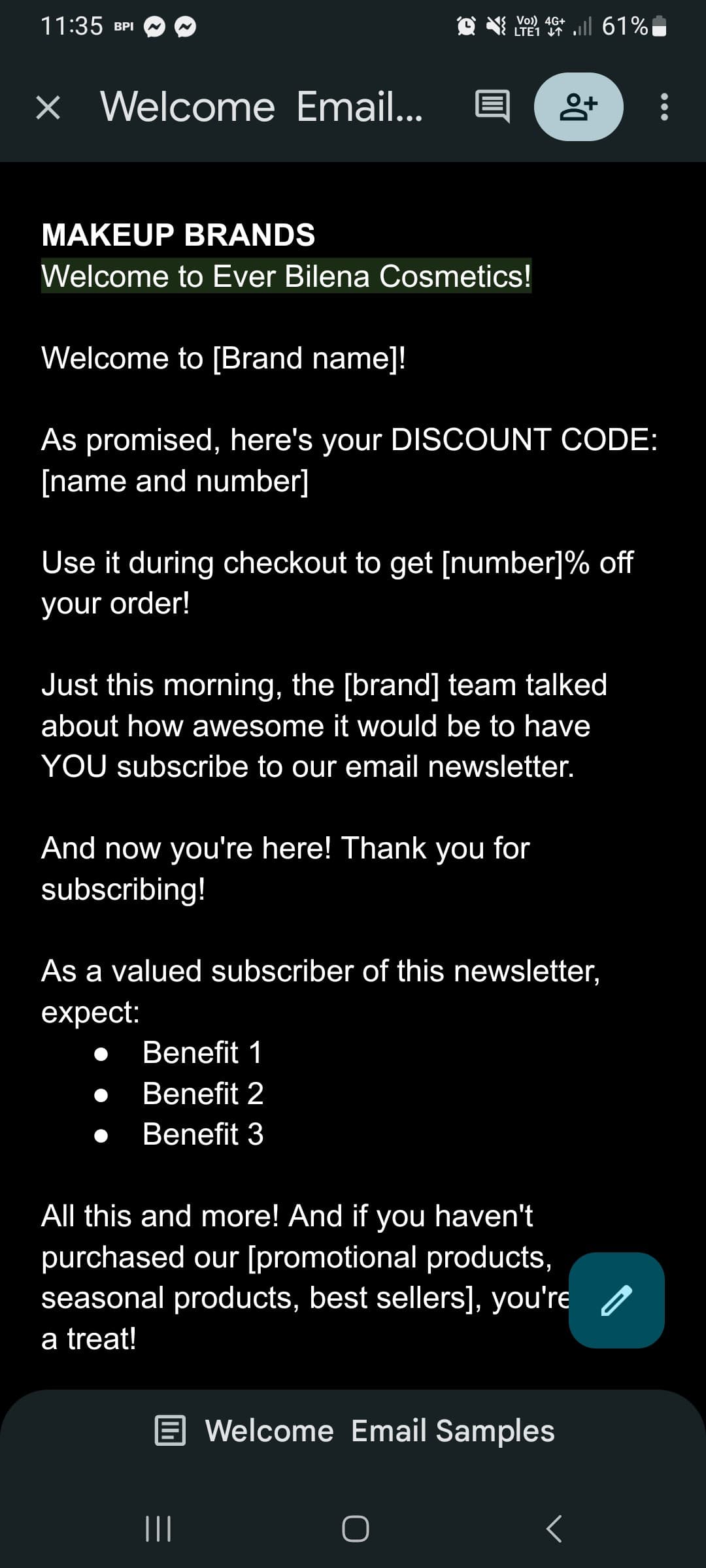Close the Welcome Email document

point(48,107)
